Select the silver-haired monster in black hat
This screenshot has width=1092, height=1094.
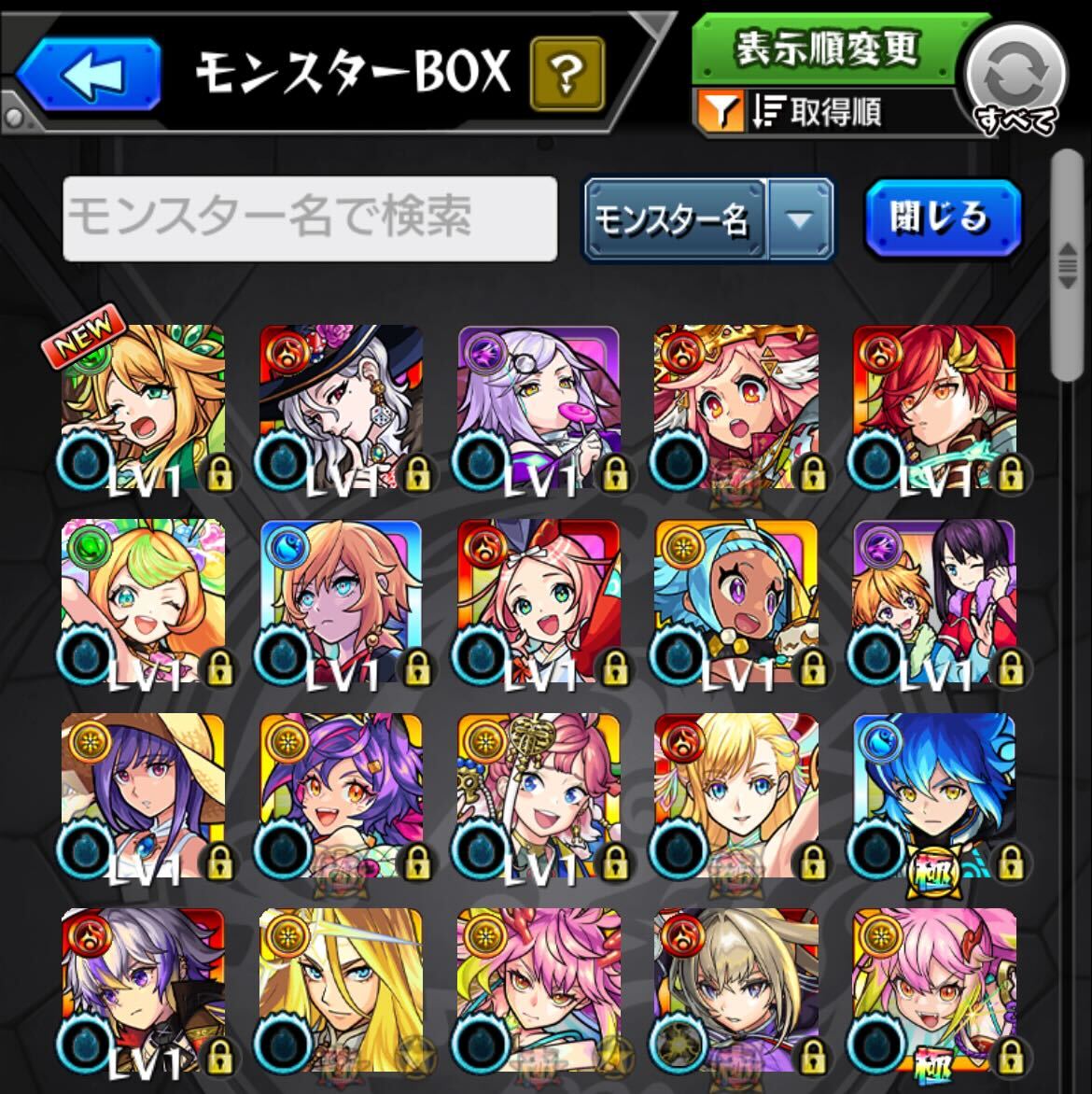pyautogui.click(x=341, y=407)
